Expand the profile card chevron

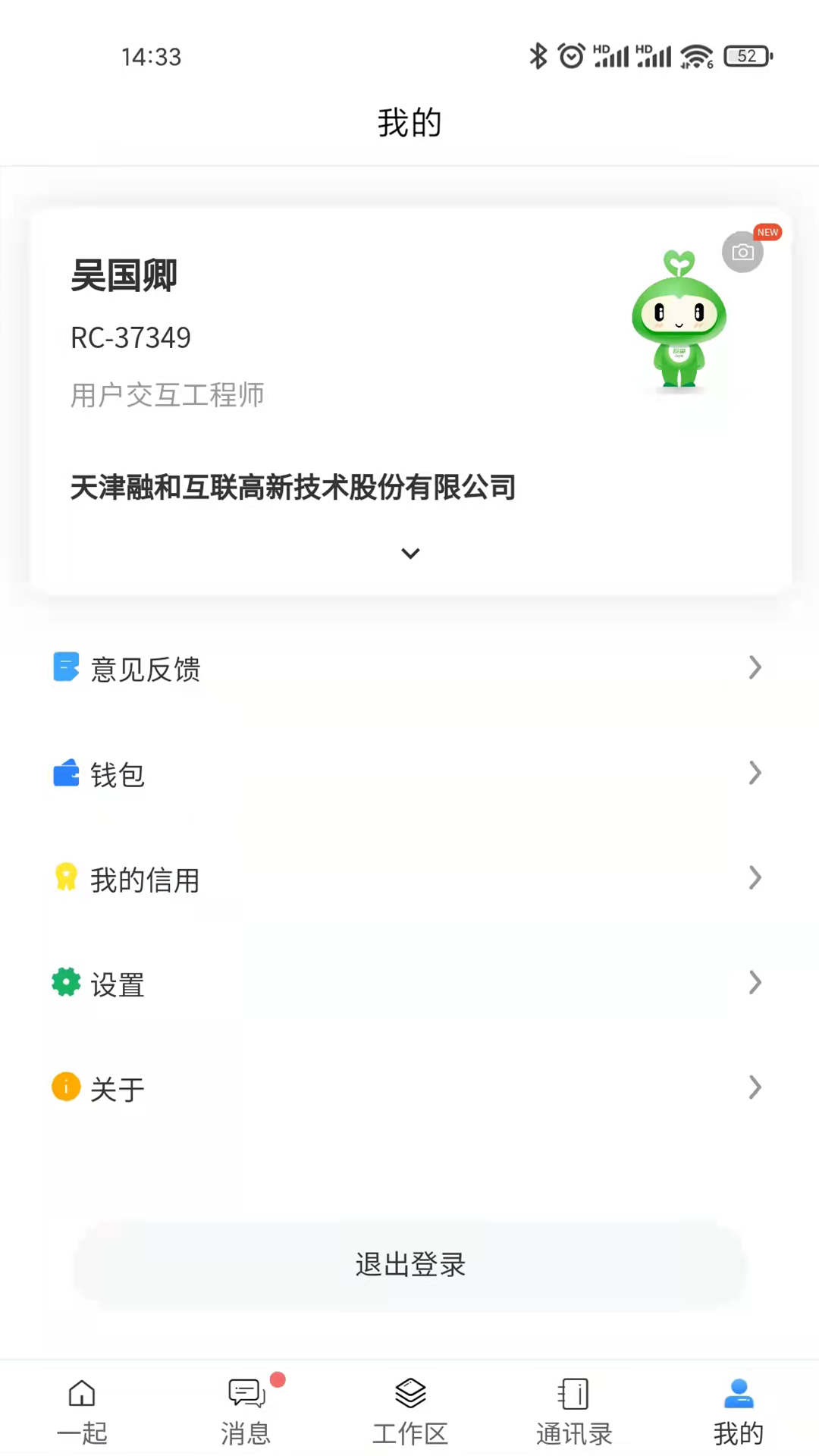409,553
